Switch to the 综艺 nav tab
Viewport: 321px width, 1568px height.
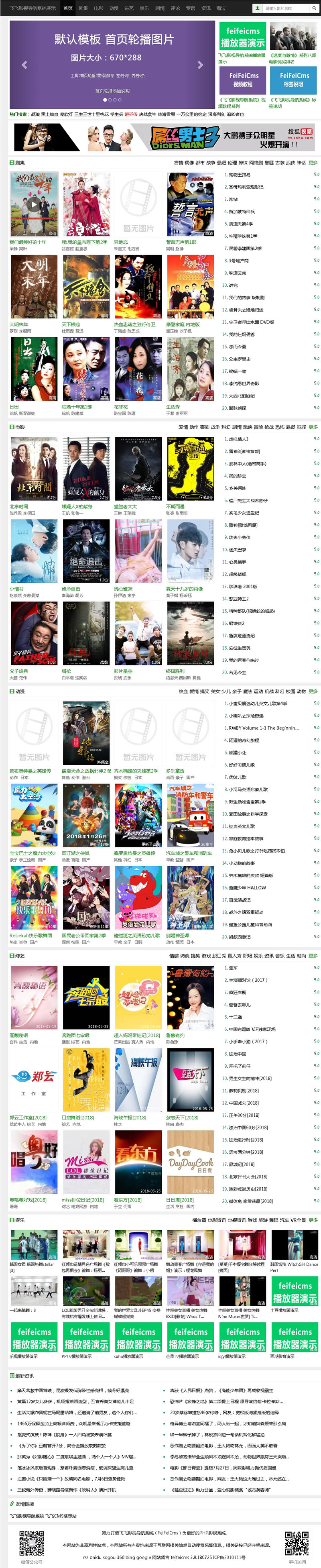coord(129,8)
